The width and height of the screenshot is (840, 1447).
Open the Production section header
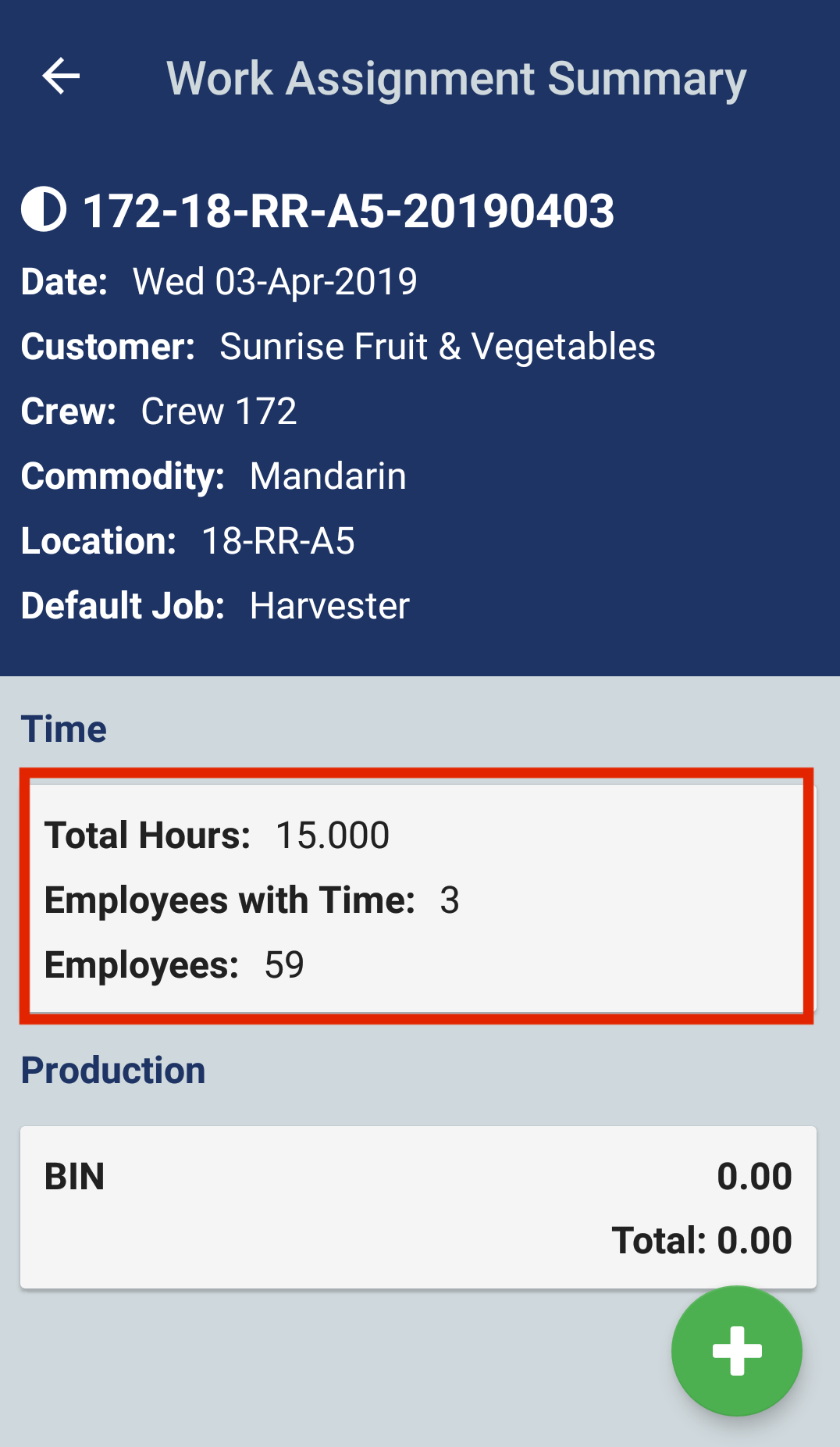113,1070
